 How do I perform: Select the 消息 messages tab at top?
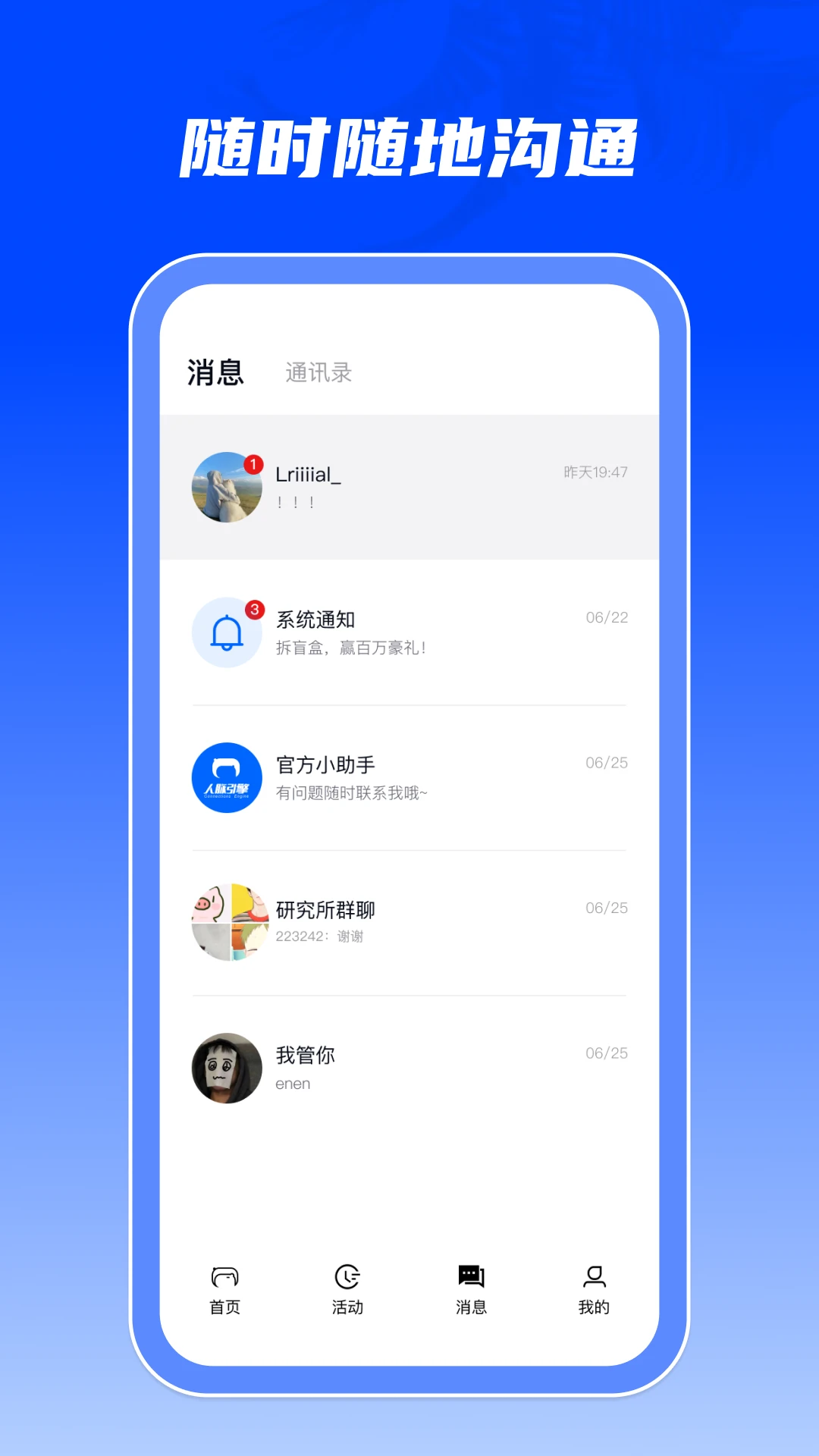click(x=215, y=371)
